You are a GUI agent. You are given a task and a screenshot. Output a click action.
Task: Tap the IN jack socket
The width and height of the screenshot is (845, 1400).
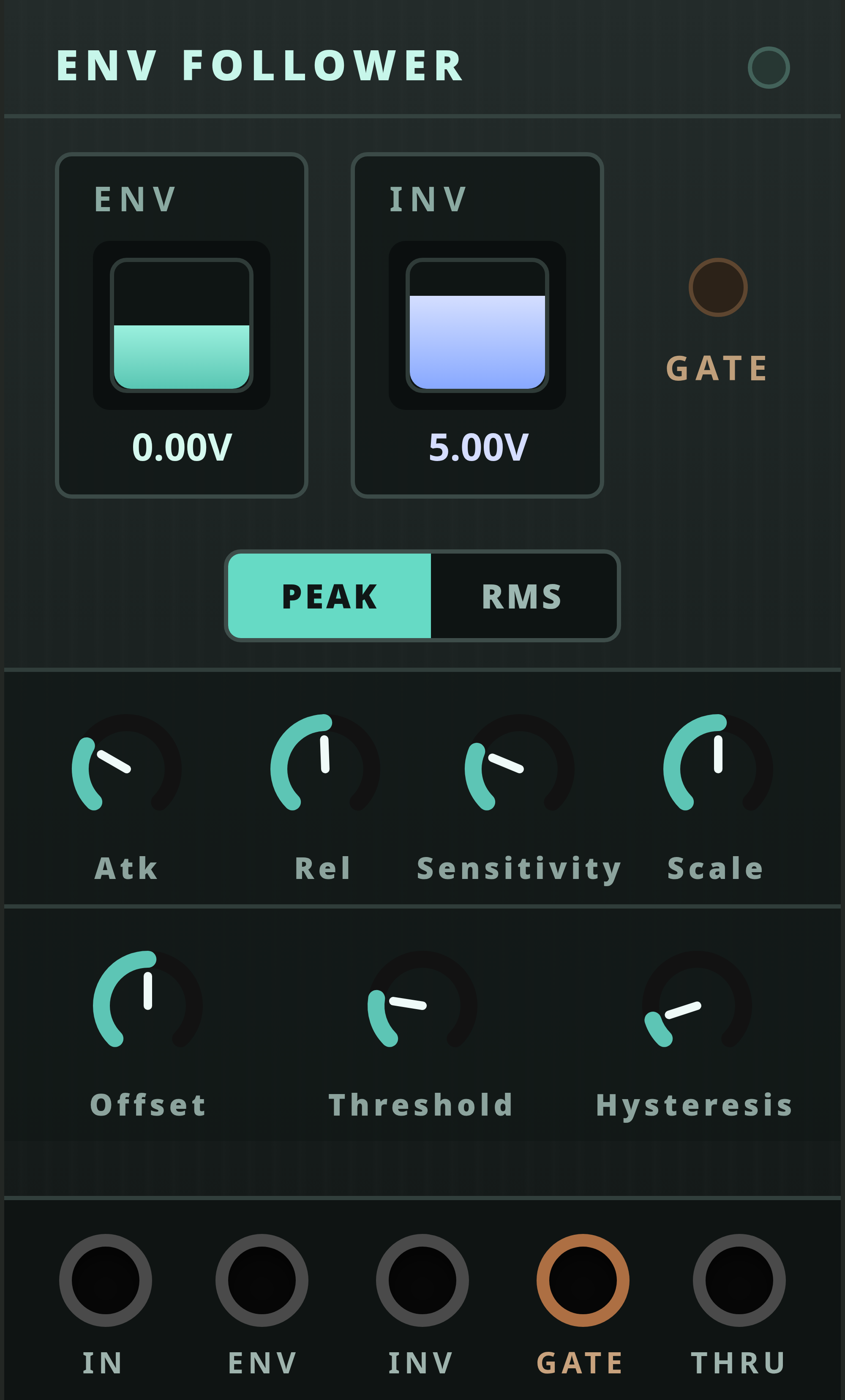click(x=106, y=1280)
